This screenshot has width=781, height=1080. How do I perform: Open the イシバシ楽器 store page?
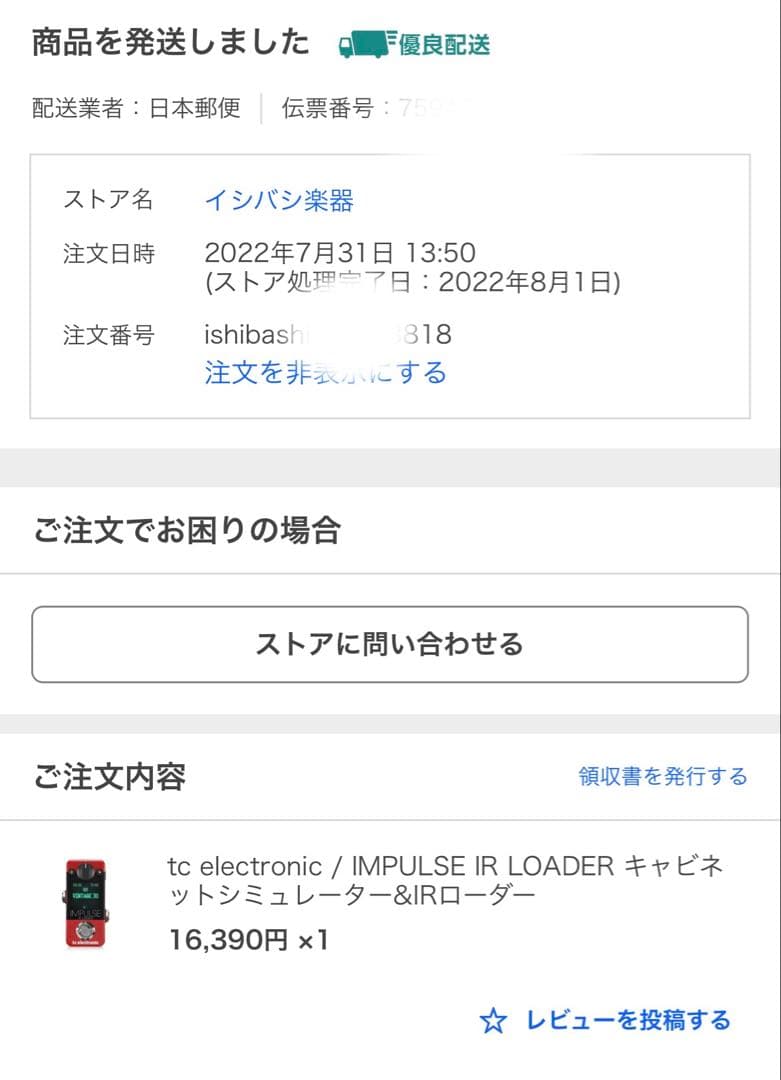pos(278,200)
